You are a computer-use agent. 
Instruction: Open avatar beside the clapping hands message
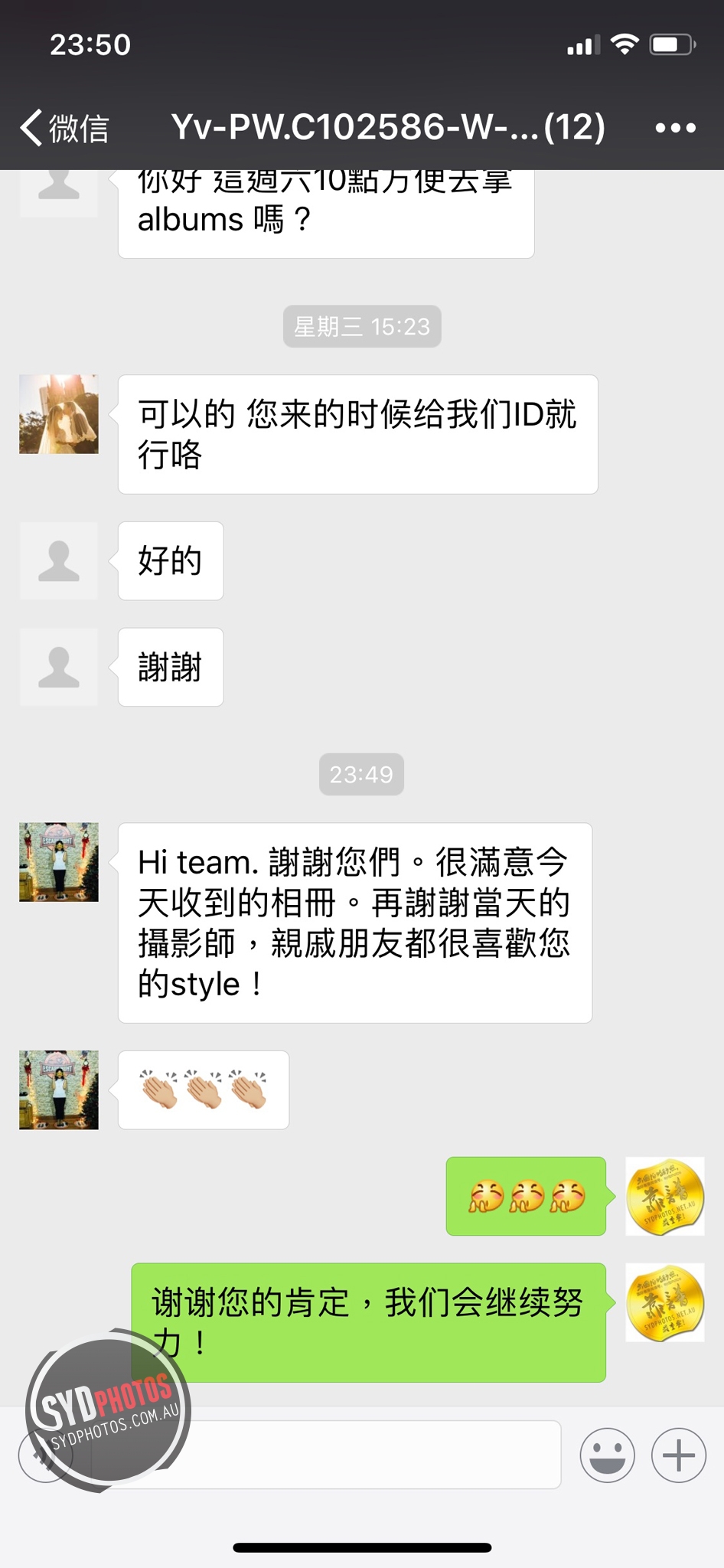pos(59,1089)
